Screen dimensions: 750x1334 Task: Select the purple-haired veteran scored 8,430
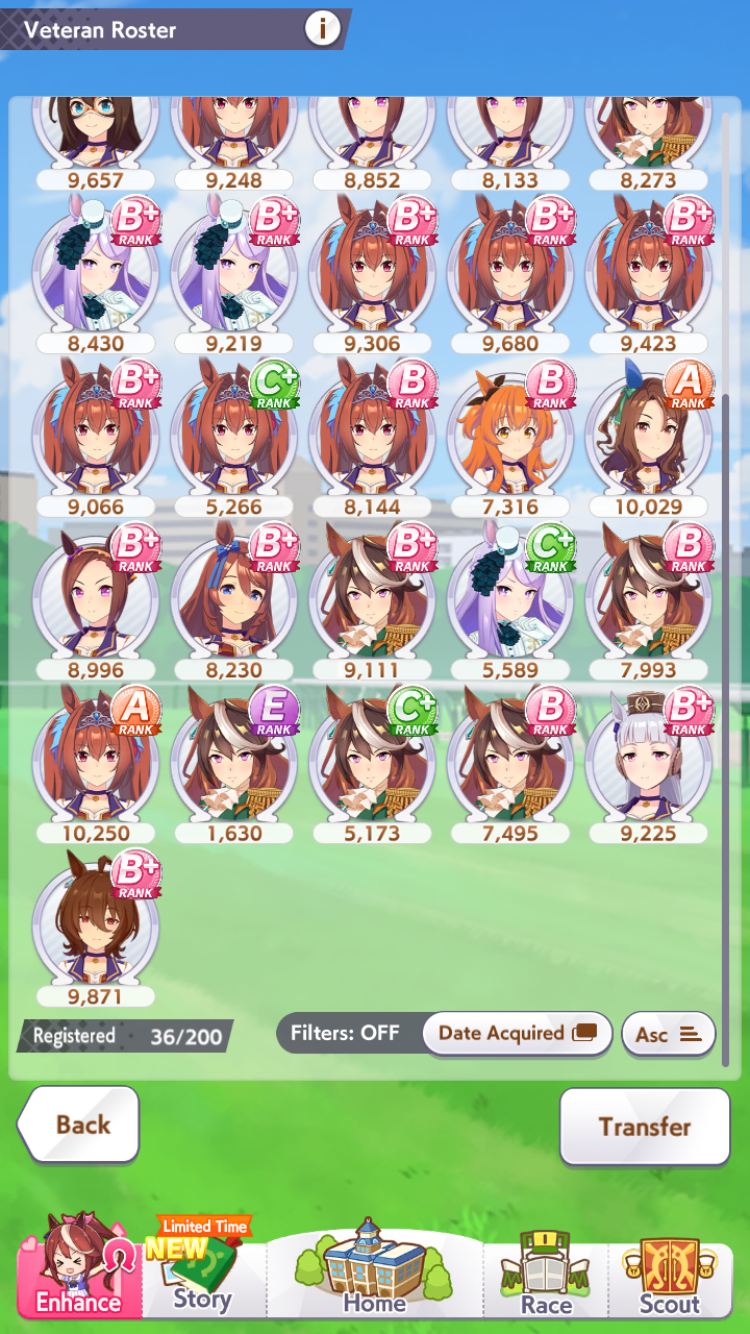click(96, 275)
